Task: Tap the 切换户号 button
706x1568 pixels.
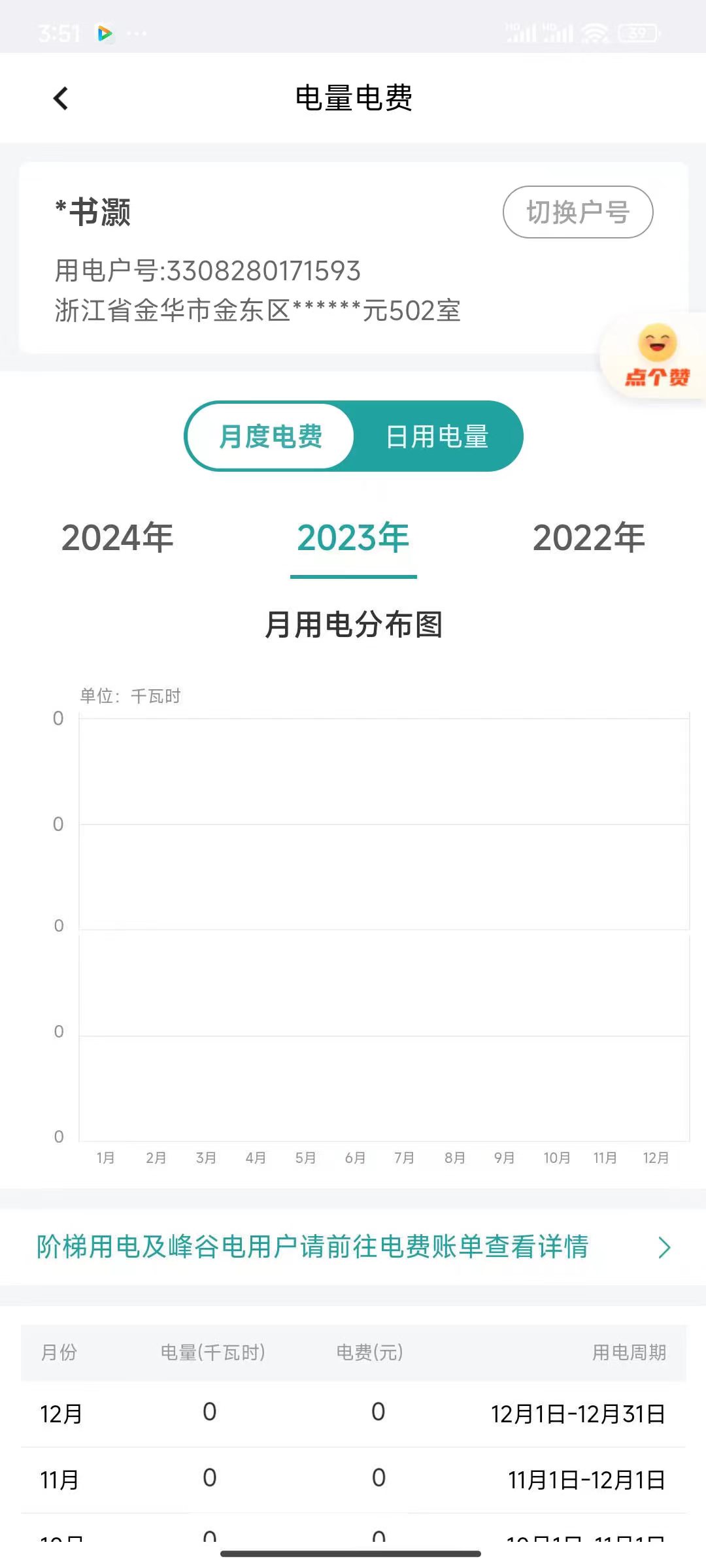Action: click(x=578, y=212)
